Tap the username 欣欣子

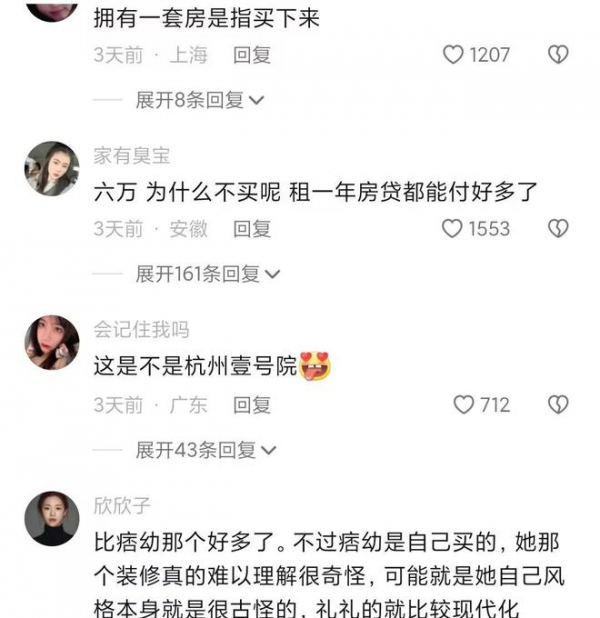pos(122,505)
